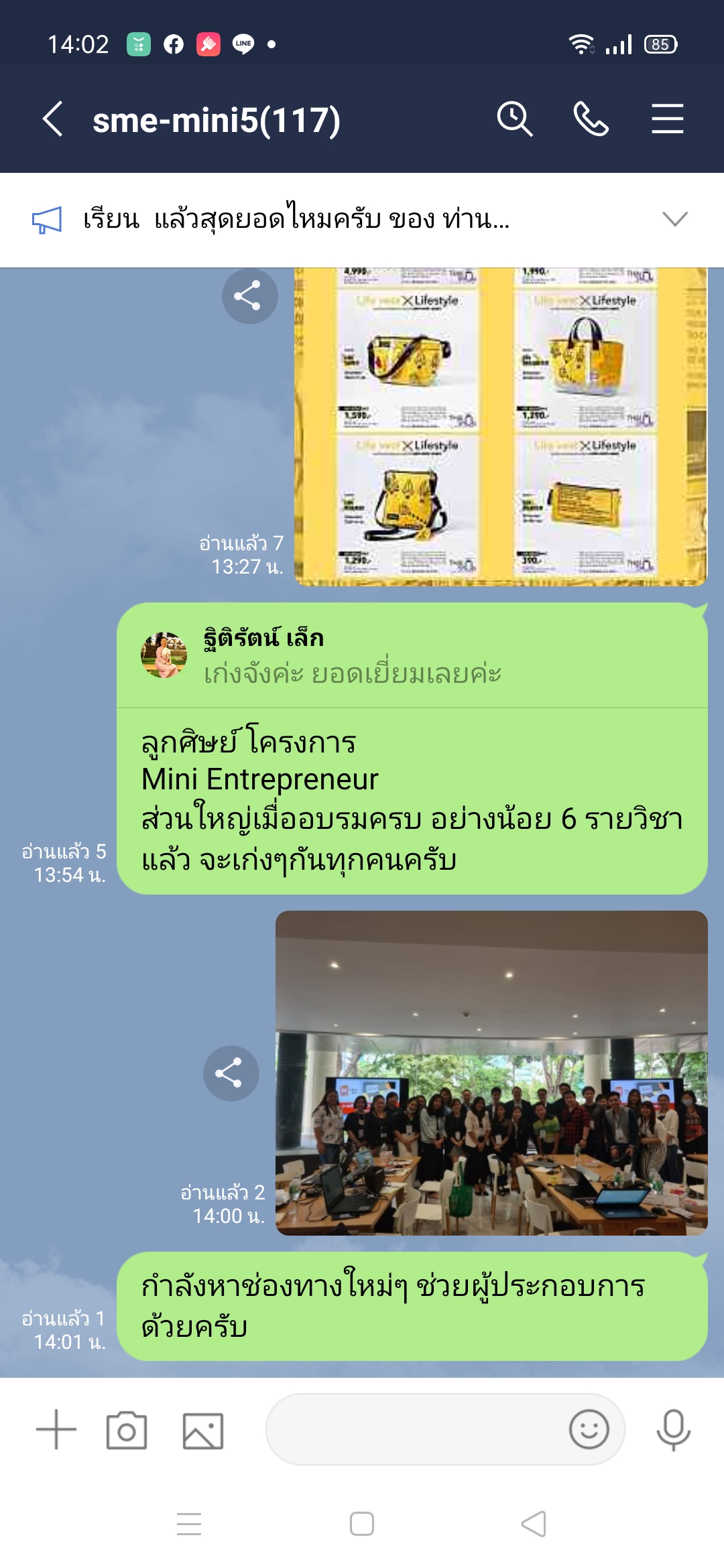Screen dimensions: 724x1568
Task: Go back from the sme-mini5 chat
Action: click(52, 119)
